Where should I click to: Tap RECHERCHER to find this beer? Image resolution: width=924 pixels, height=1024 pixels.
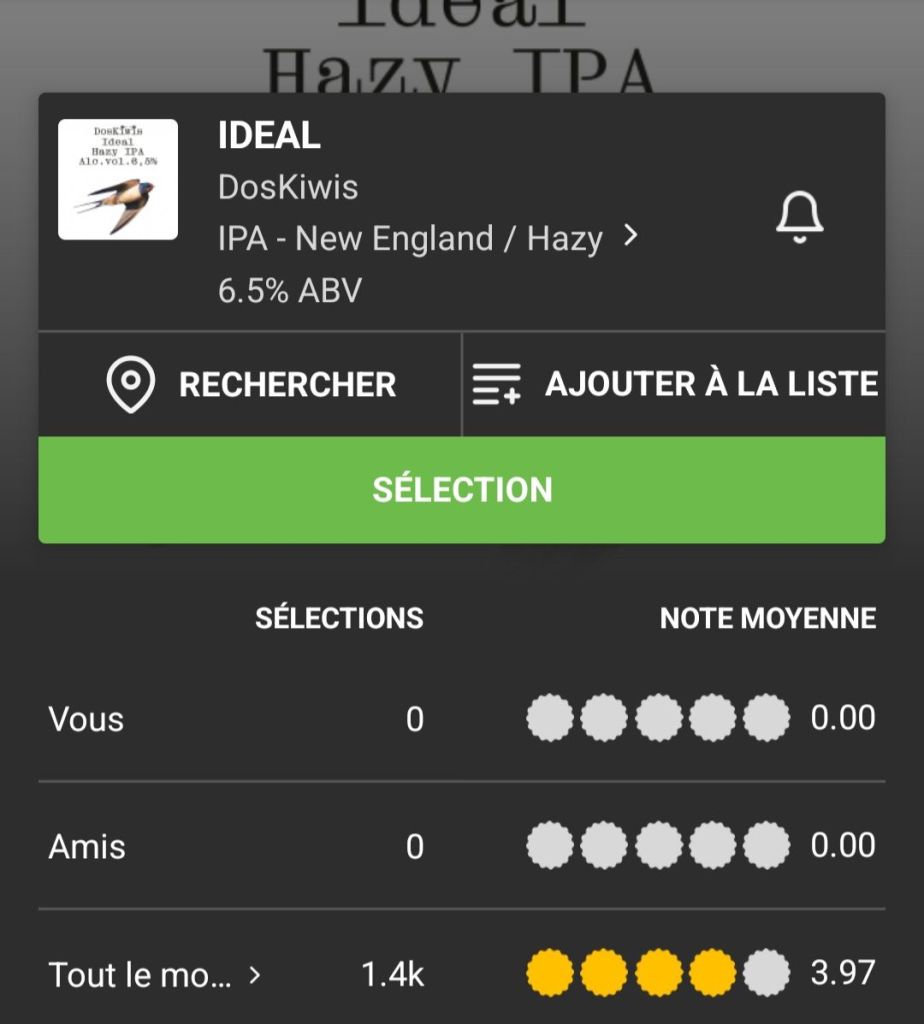coord(251,385)
